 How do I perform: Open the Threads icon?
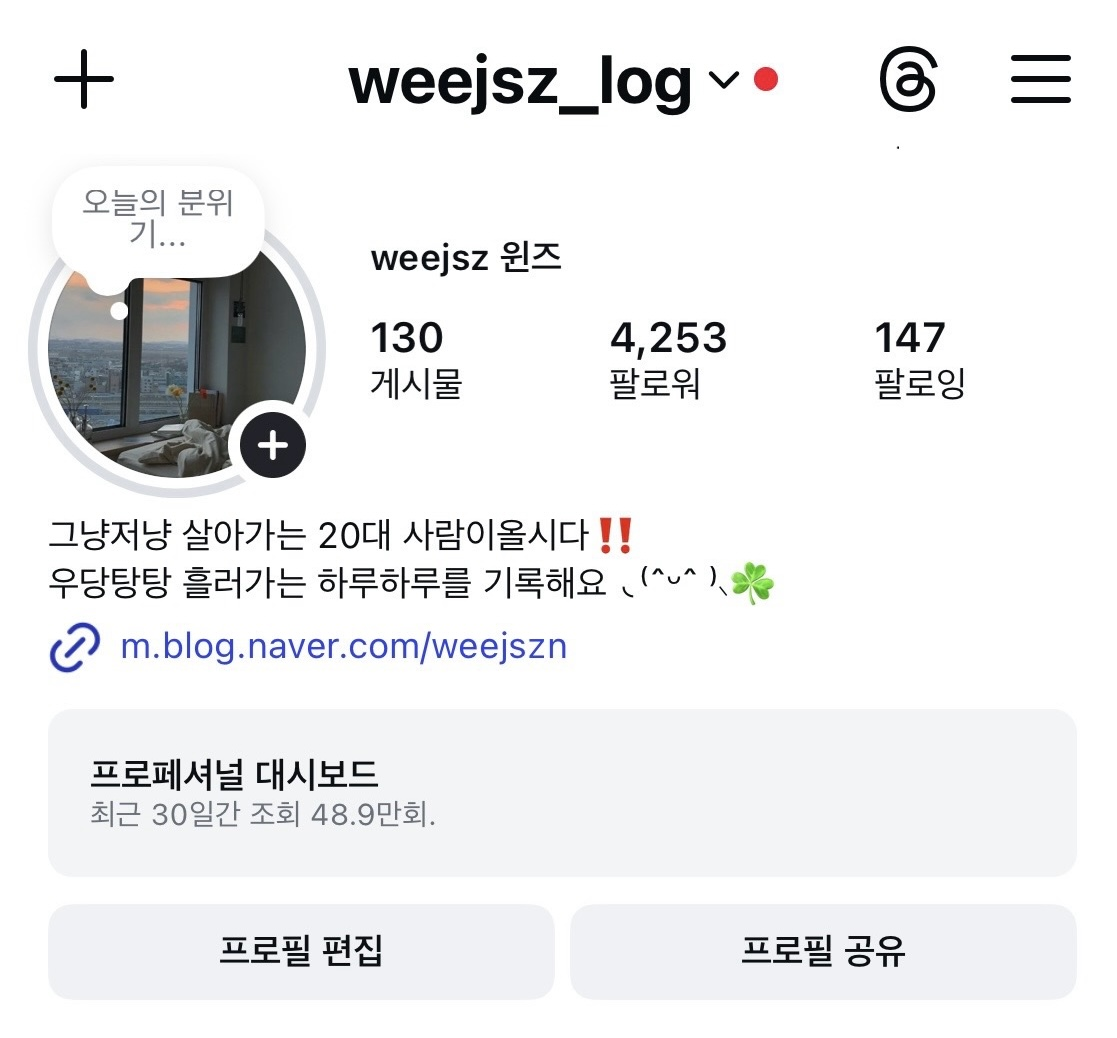pyautogui.click(x=908, y=79)
